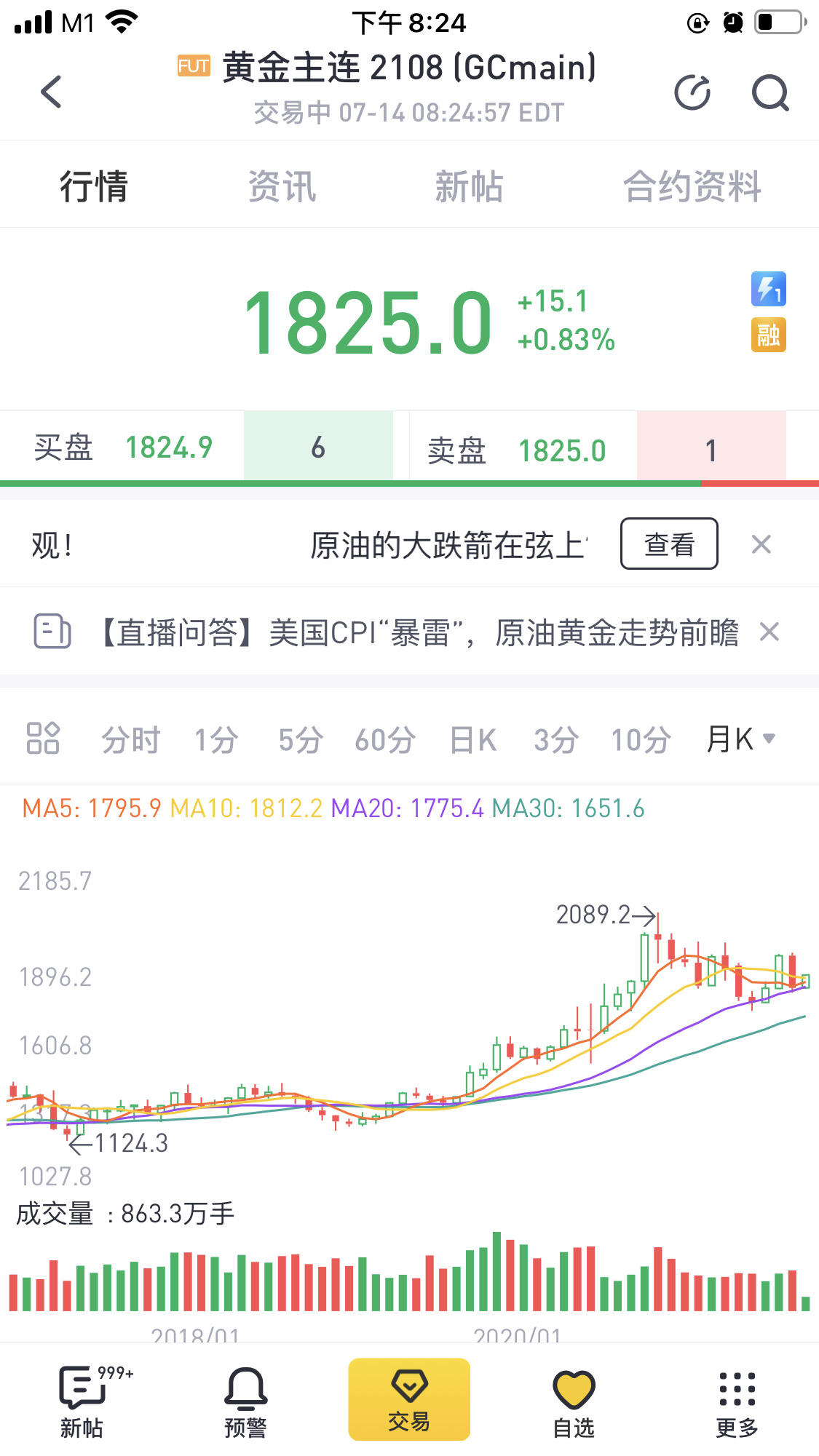Open 预警 price alerts
The height and width of the screenshot is (1456, 819).
245,1401
